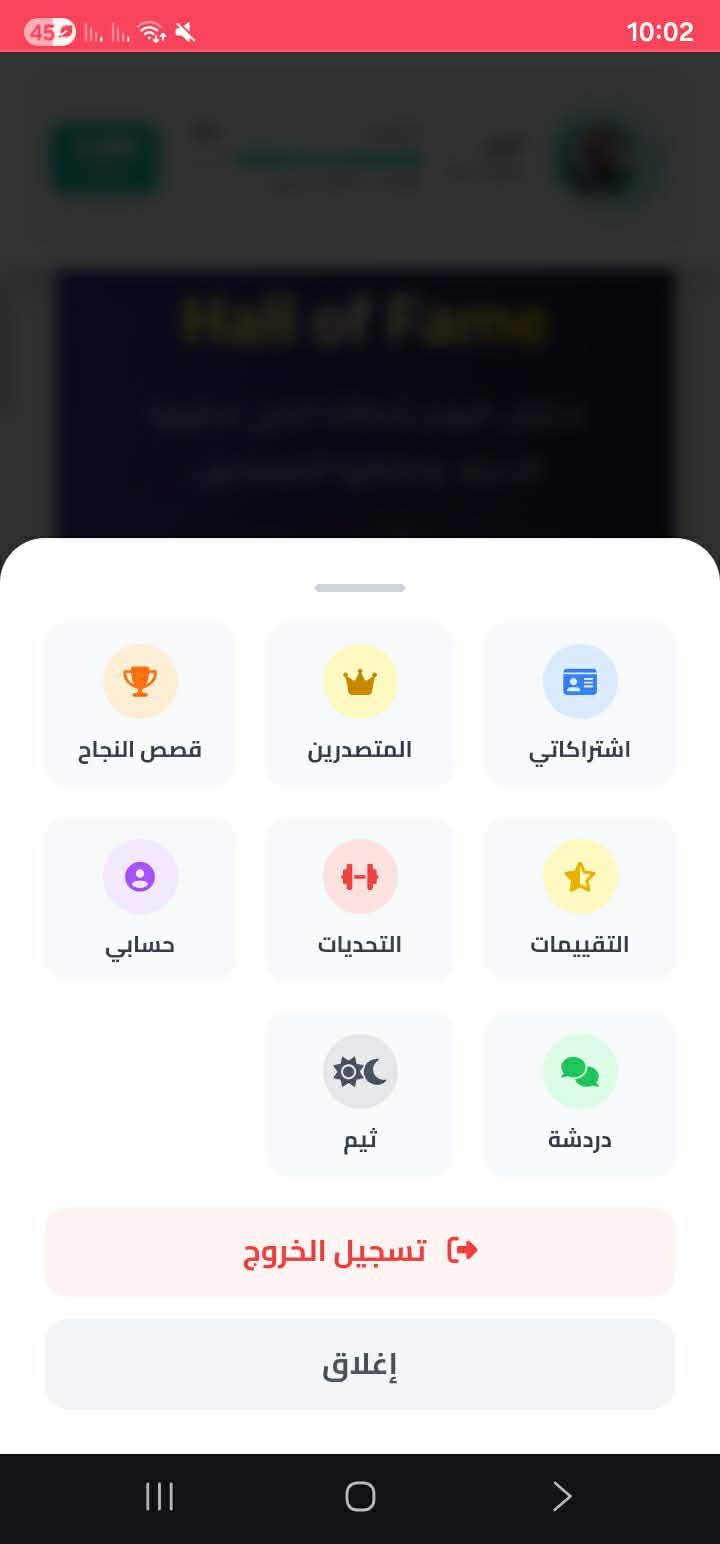720x1544 pixels.
Task: Collapse the bottom sheet using the drag handle
Action: 360,588
